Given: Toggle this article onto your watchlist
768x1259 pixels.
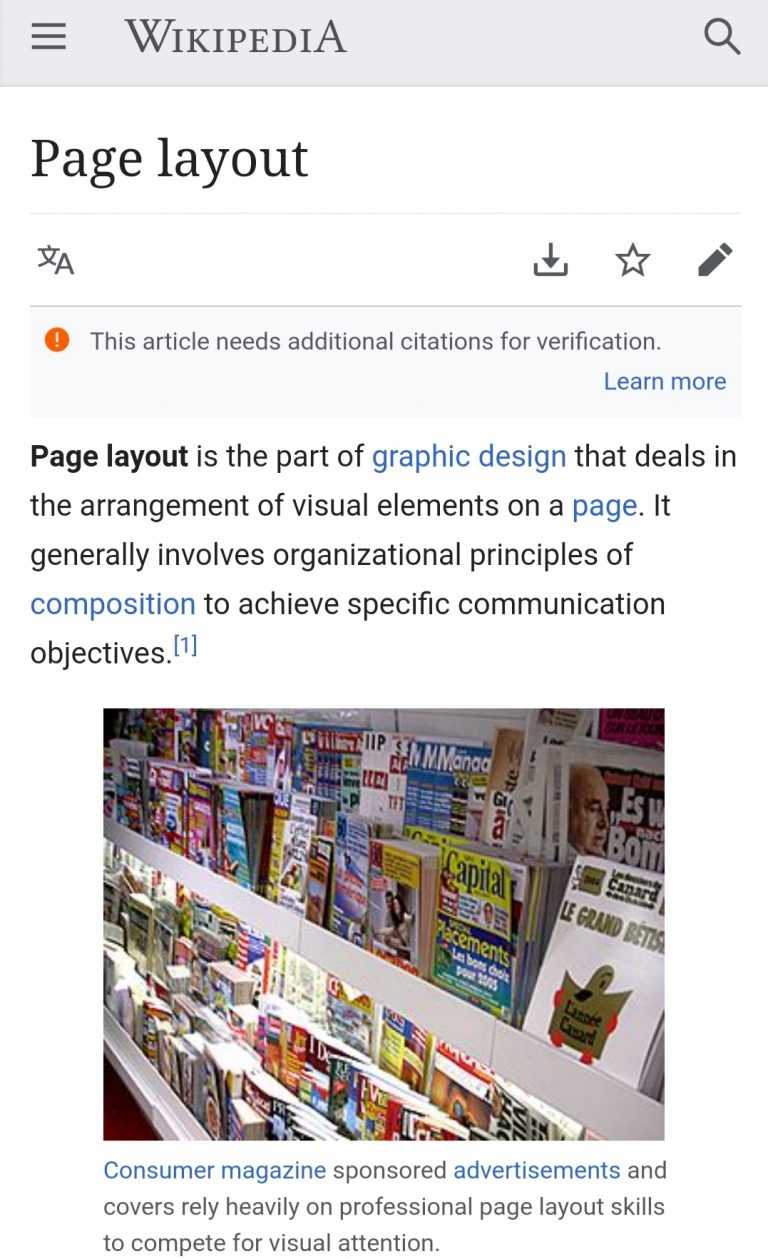Looking at the screenshot, I should pos(633,259).
